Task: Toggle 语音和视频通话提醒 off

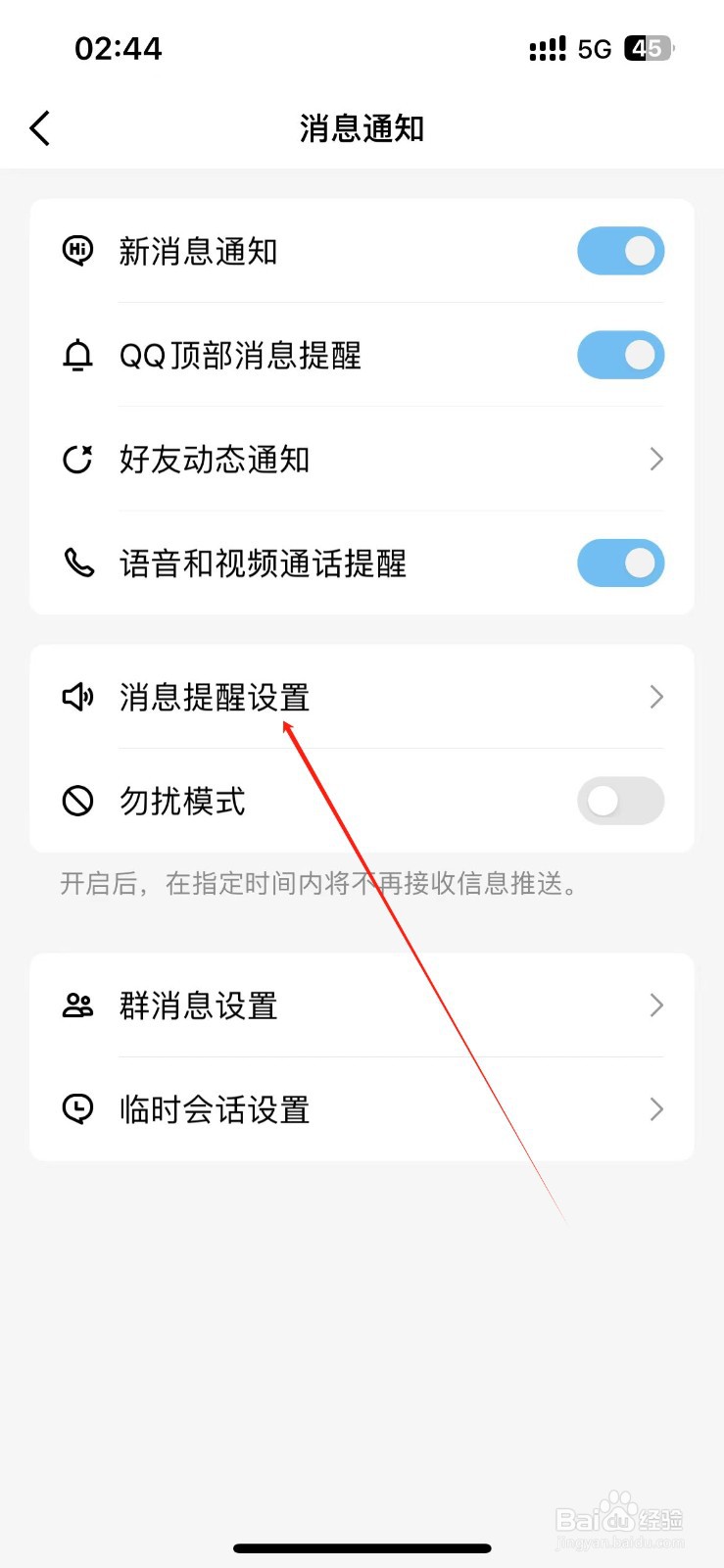Action: [x=620, y=563]
